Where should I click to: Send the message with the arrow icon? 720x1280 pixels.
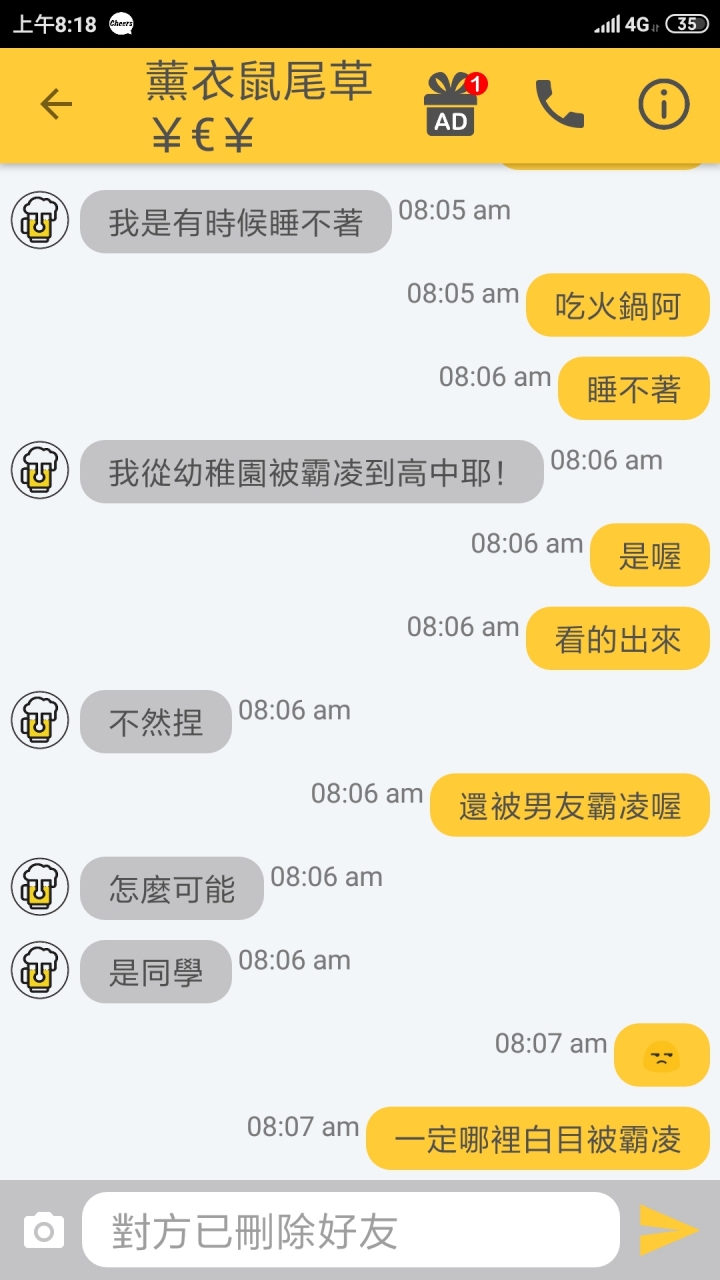point(669,1231)
